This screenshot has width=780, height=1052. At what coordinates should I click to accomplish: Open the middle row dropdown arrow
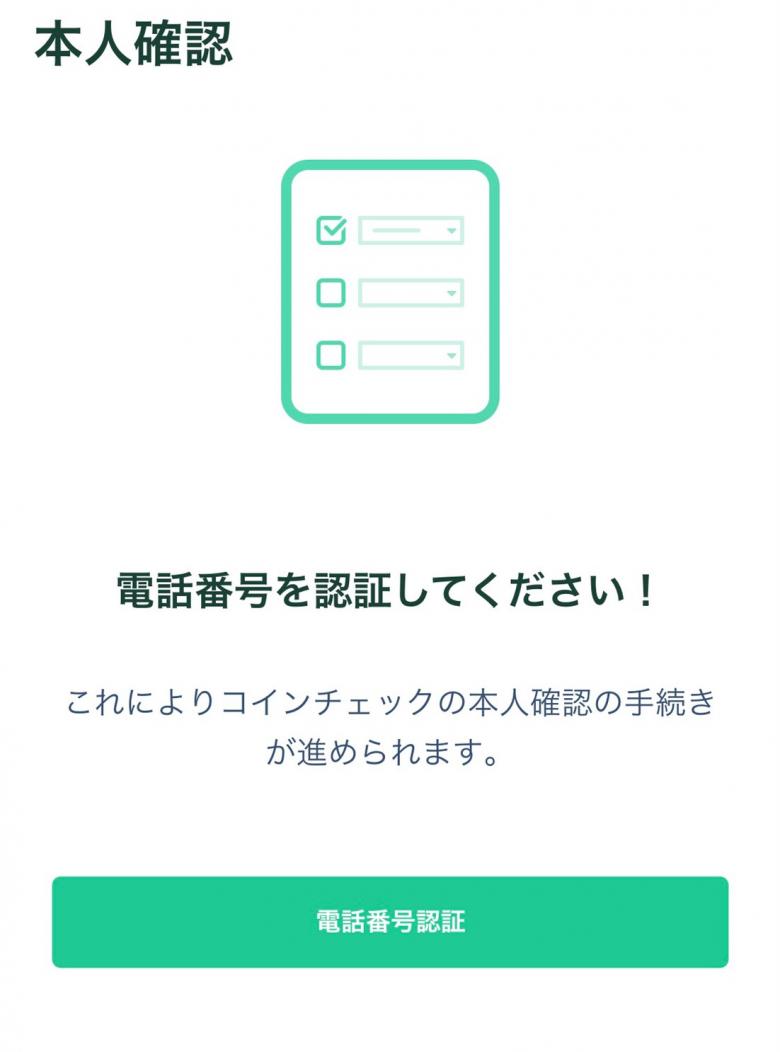(x=452, y=291)
